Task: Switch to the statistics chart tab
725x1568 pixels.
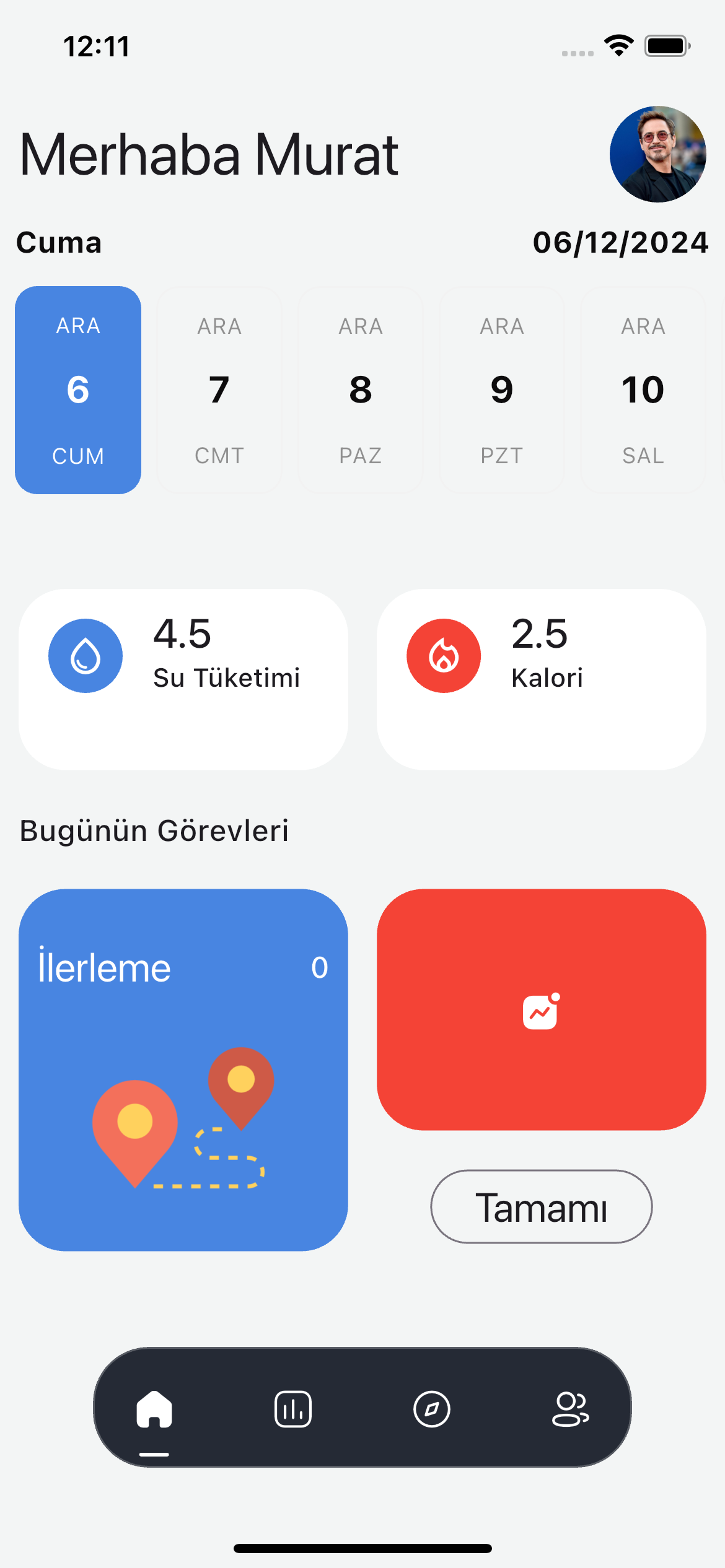Action: [x=293, y=1409]
